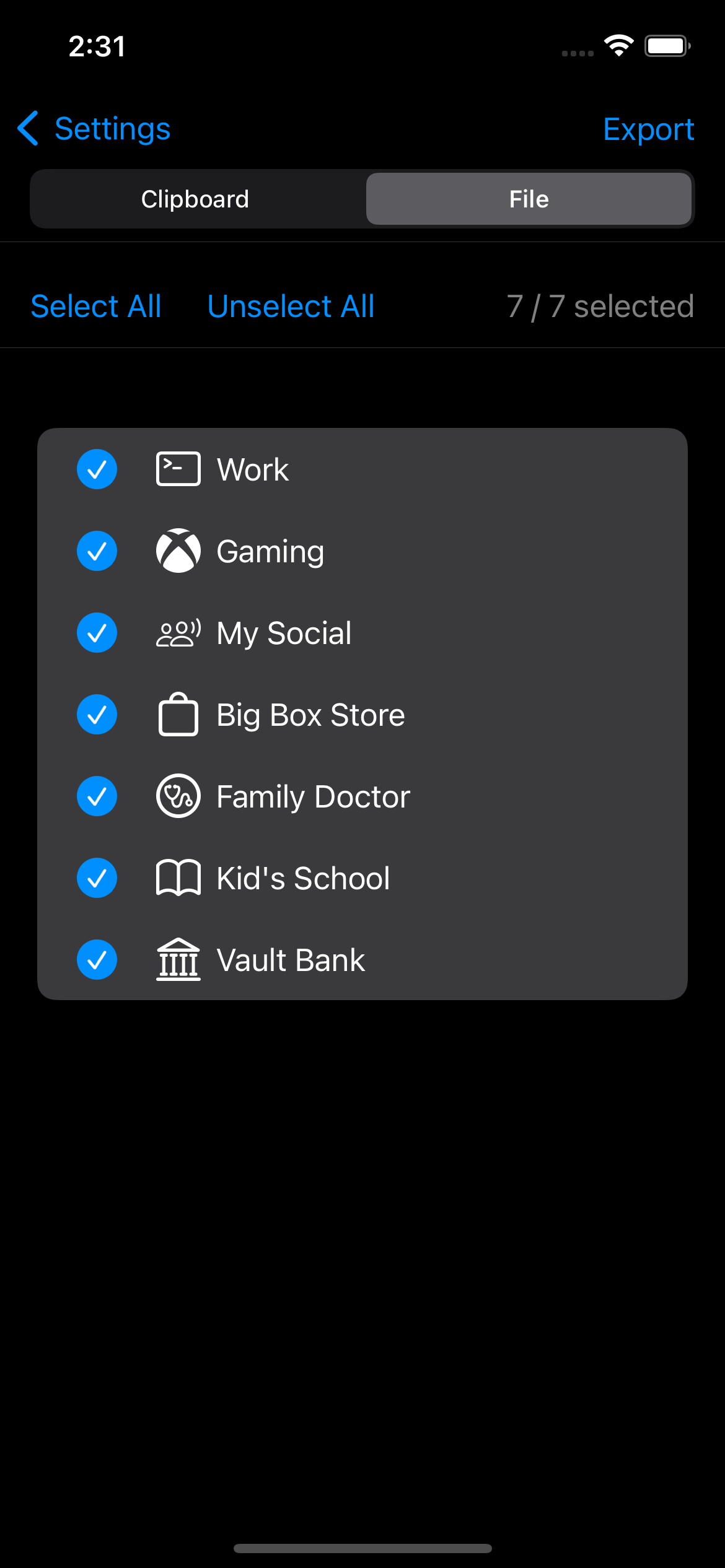The image size is (725, 1568).
Task: Uncheck Family Doctor
Action: point(97,796)
